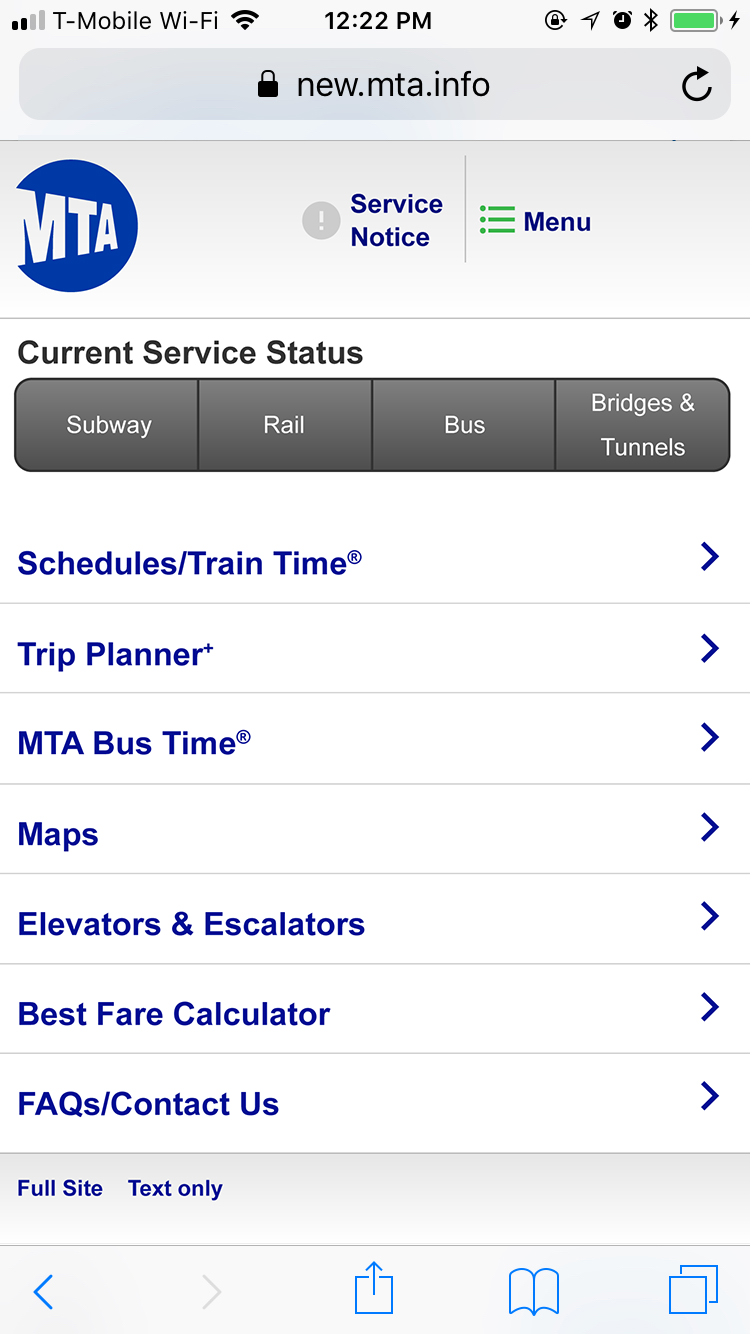Reload the page in the address bar
The width and height of the screenshot is (753, 1334).
(x=697, y=84)
